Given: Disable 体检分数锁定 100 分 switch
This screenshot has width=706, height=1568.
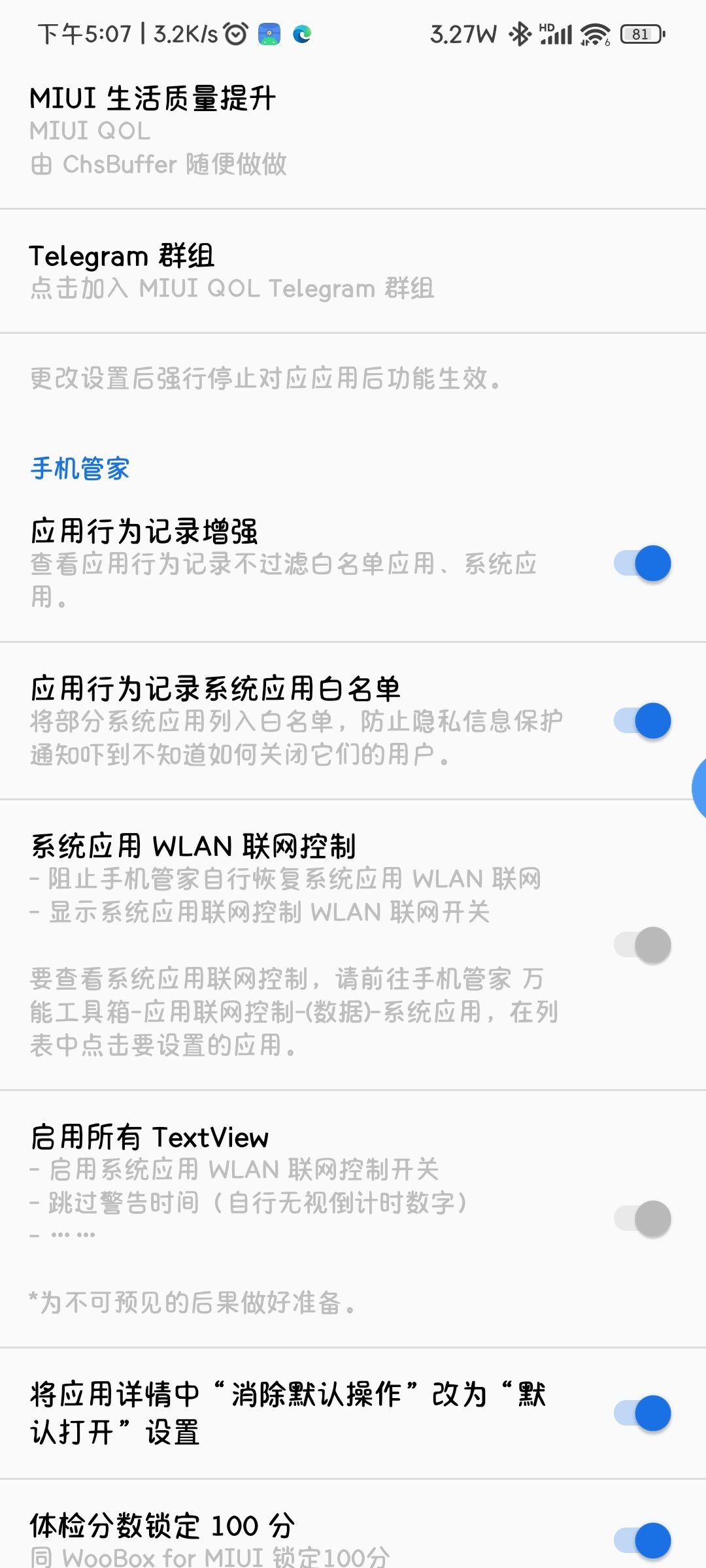Looking at the screenshot, I should tap(643, 1540).
